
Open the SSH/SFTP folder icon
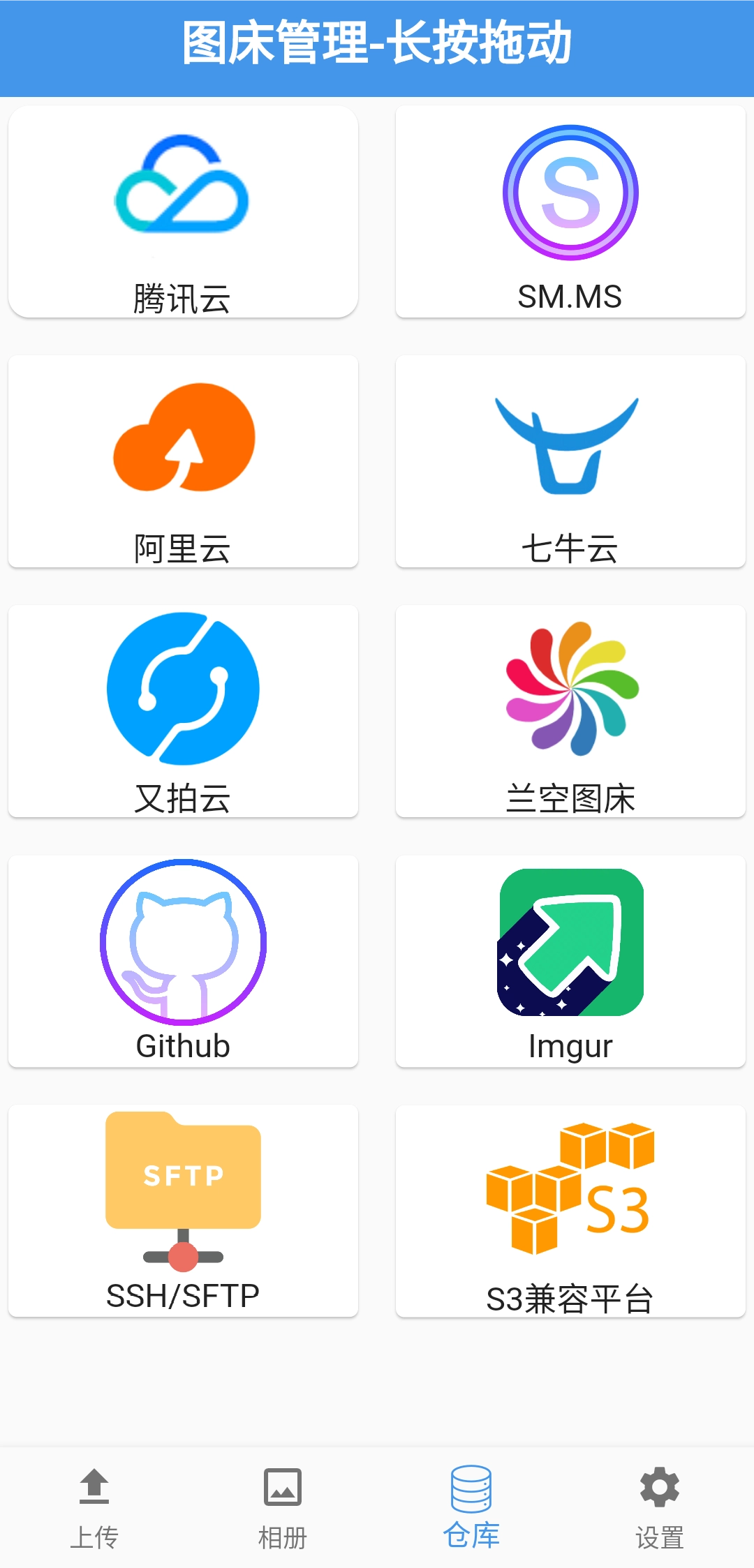click(x=183, y=1186)
